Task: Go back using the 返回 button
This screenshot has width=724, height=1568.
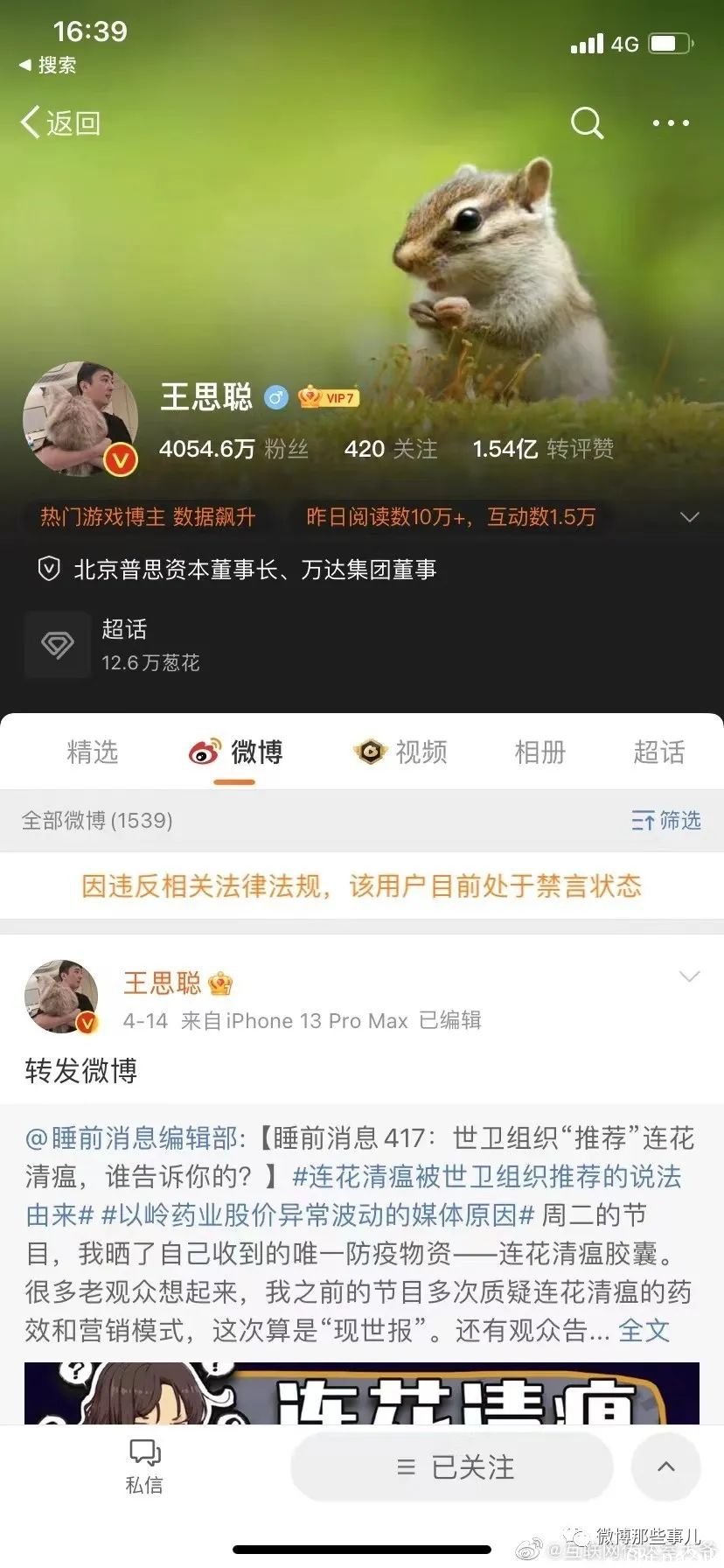Action: pyautogui.click(x=60, y=123)
